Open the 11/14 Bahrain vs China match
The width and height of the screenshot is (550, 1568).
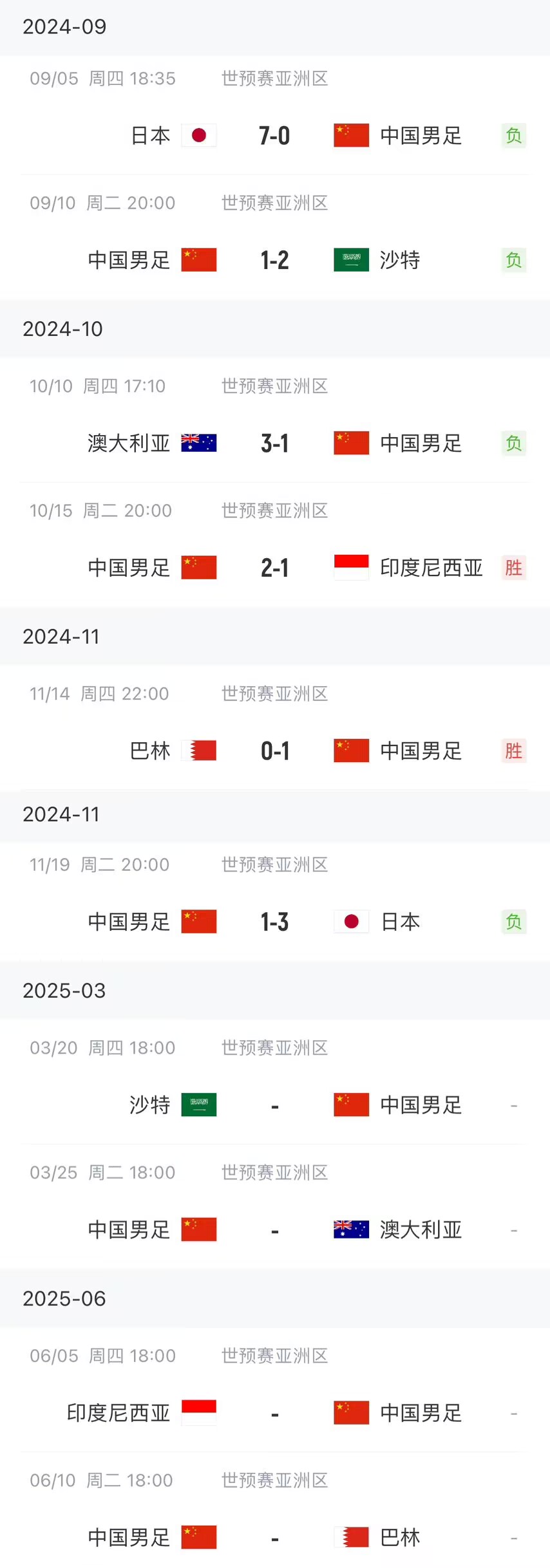274,751
